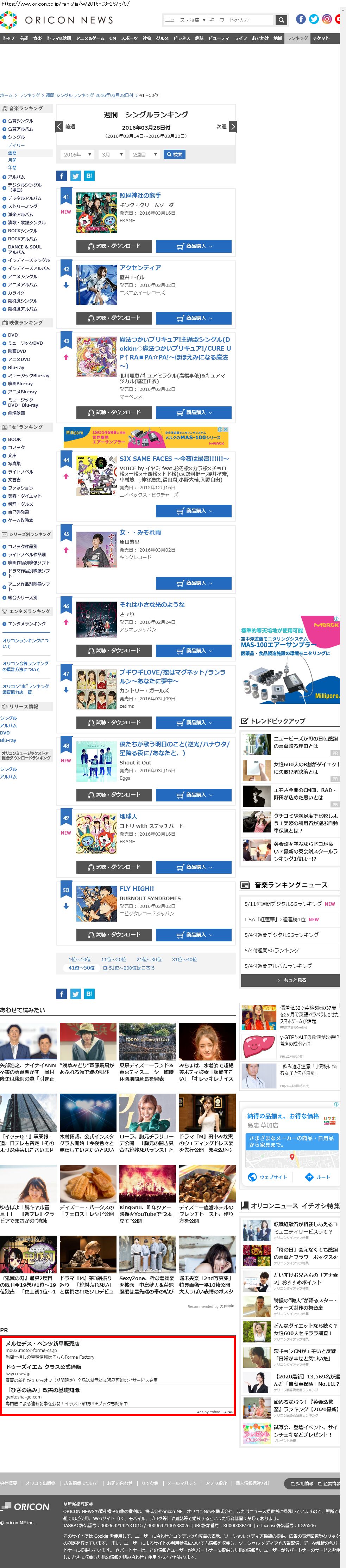This screenshot has height=1568, width=346.
Task: Open the 1位〜10位 ranking page
Action: click(80, 959)
